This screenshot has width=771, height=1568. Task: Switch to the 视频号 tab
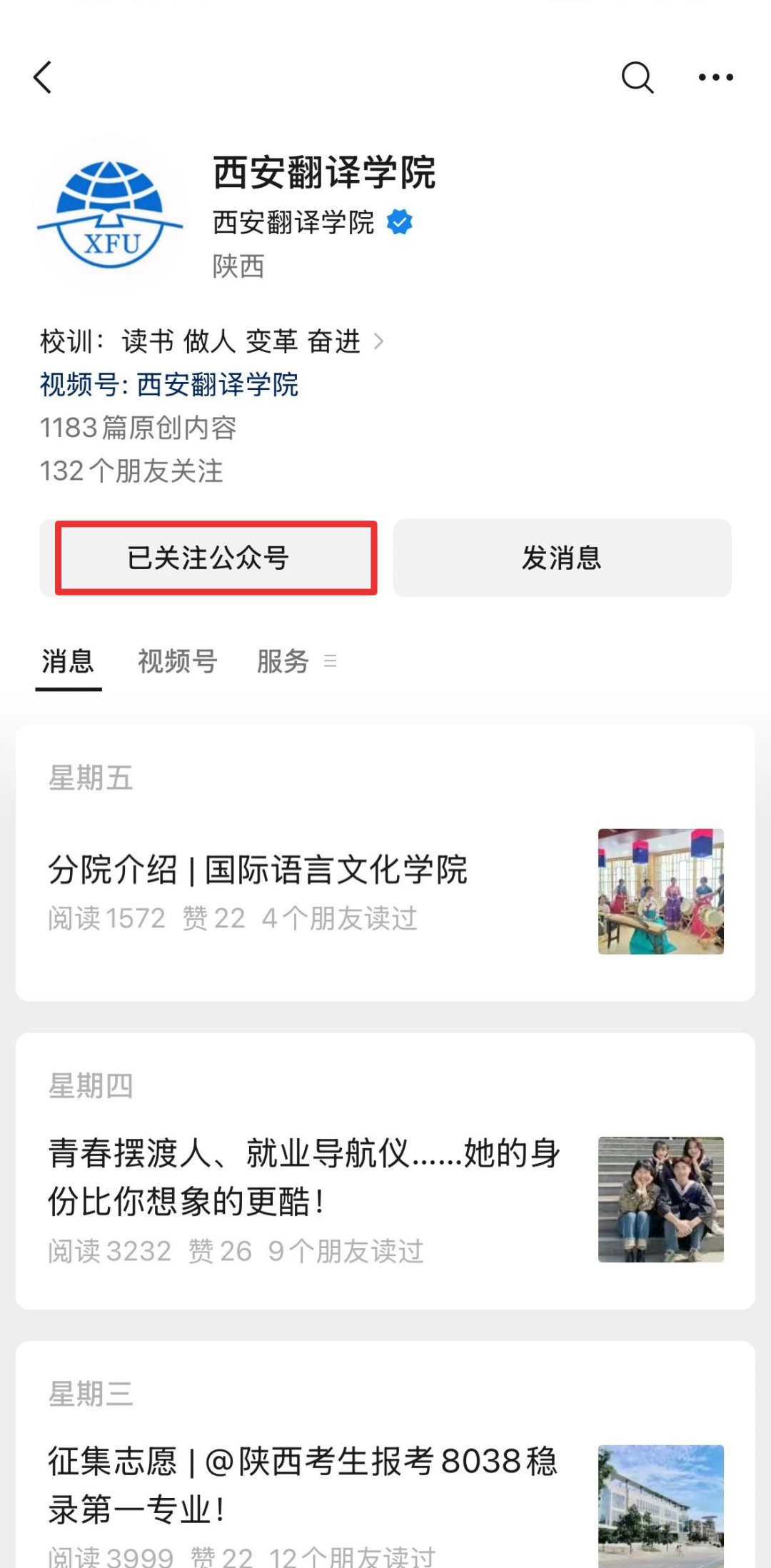[x=177, y=661]
